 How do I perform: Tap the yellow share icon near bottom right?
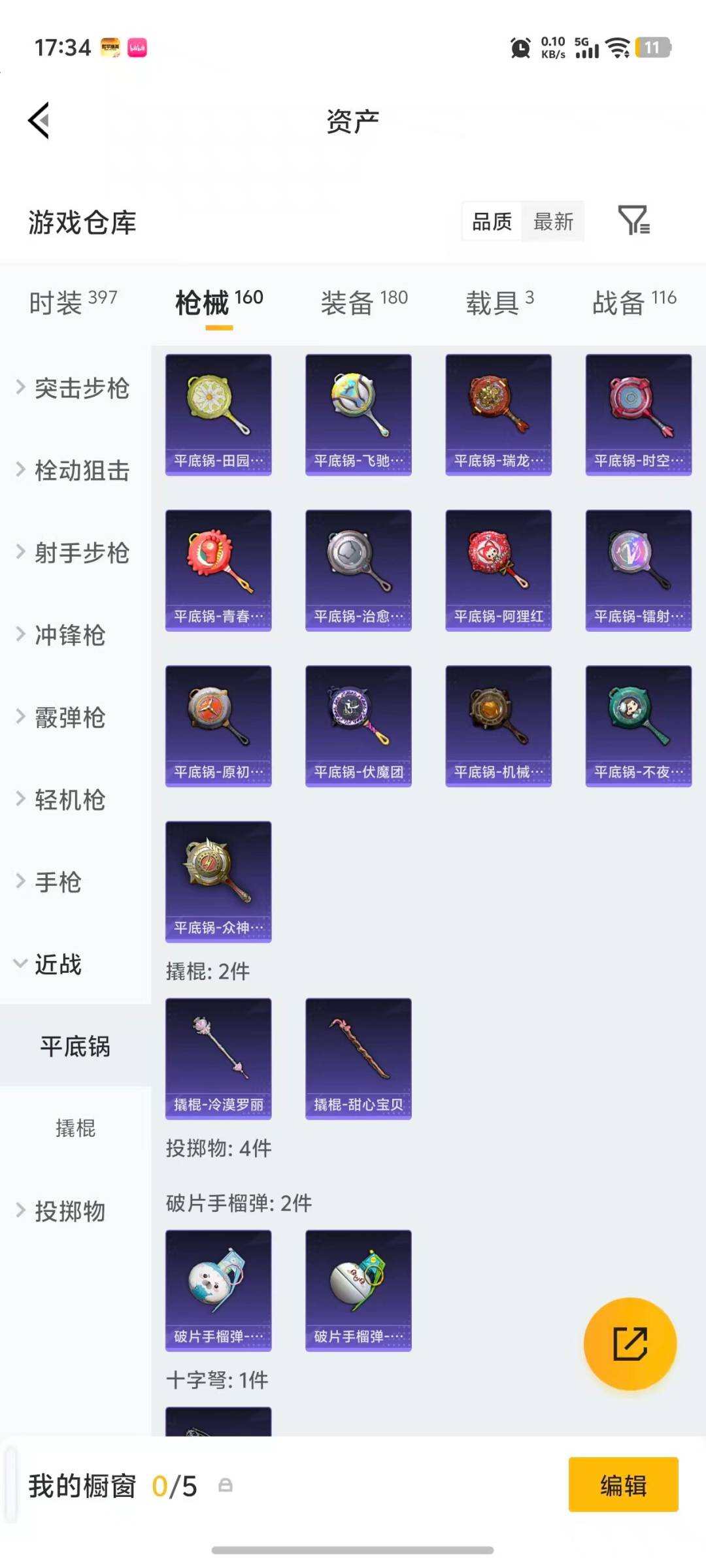coord(630,1344)
